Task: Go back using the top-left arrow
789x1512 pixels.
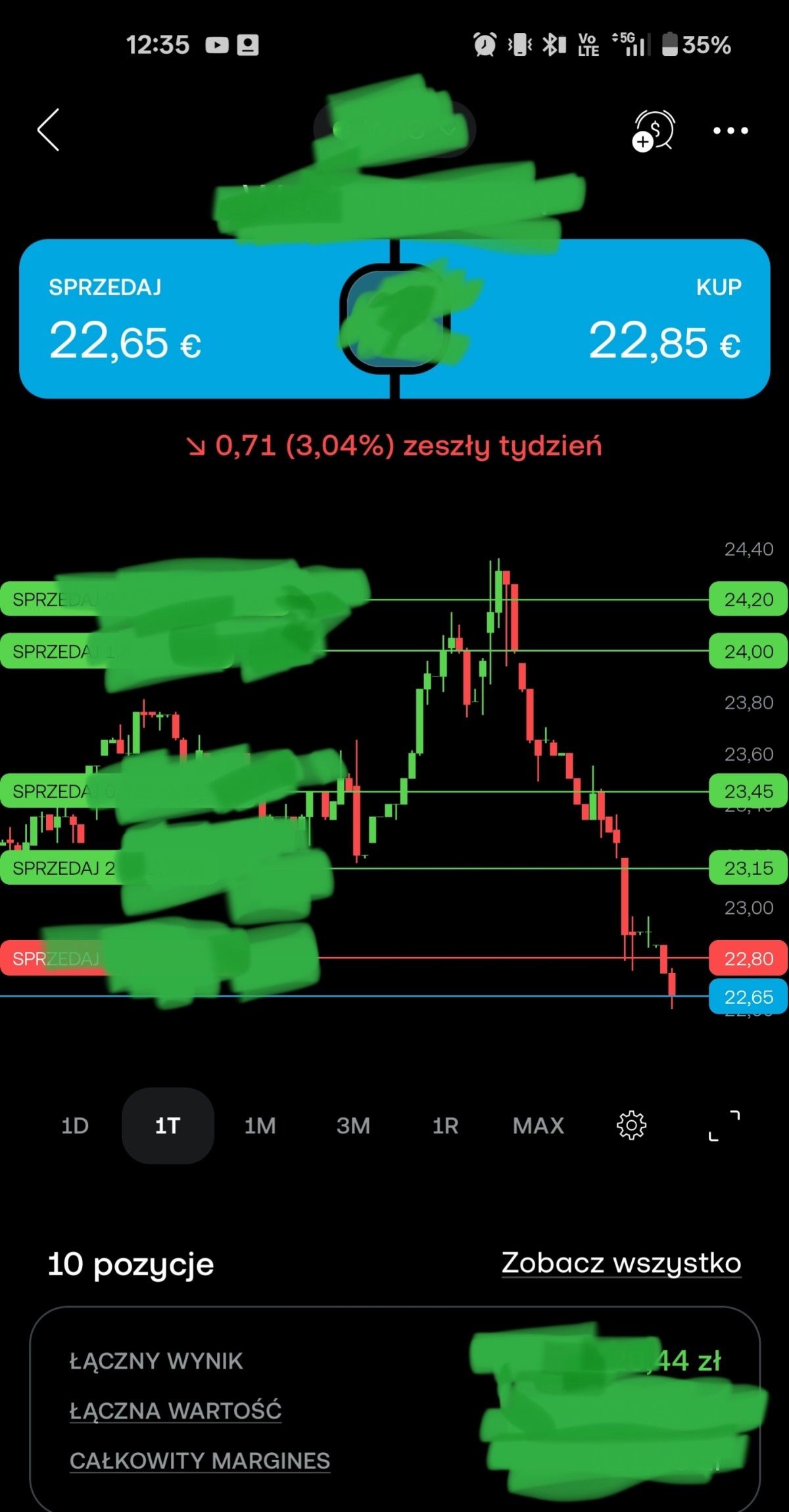Action: [49, 130]
